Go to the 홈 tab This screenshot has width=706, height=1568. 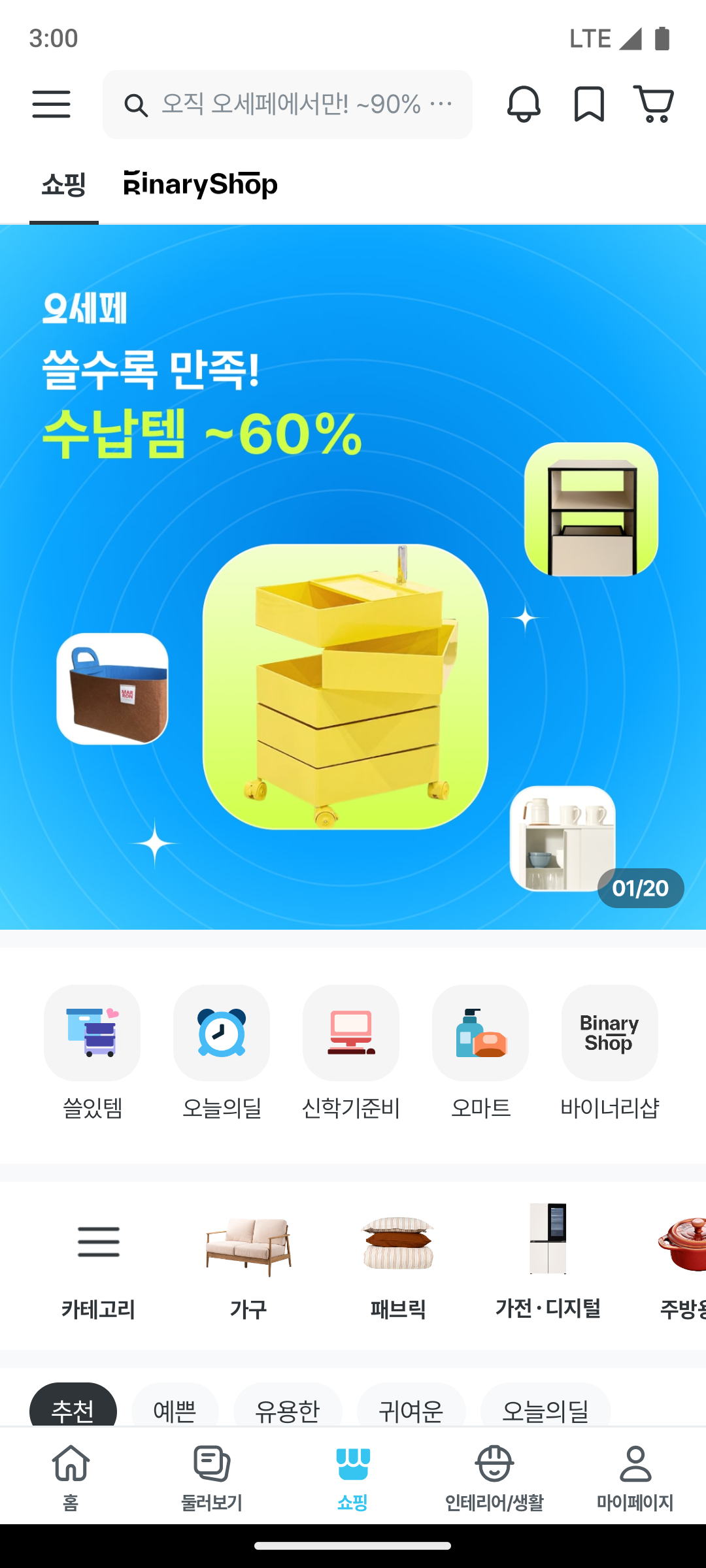71,1477
